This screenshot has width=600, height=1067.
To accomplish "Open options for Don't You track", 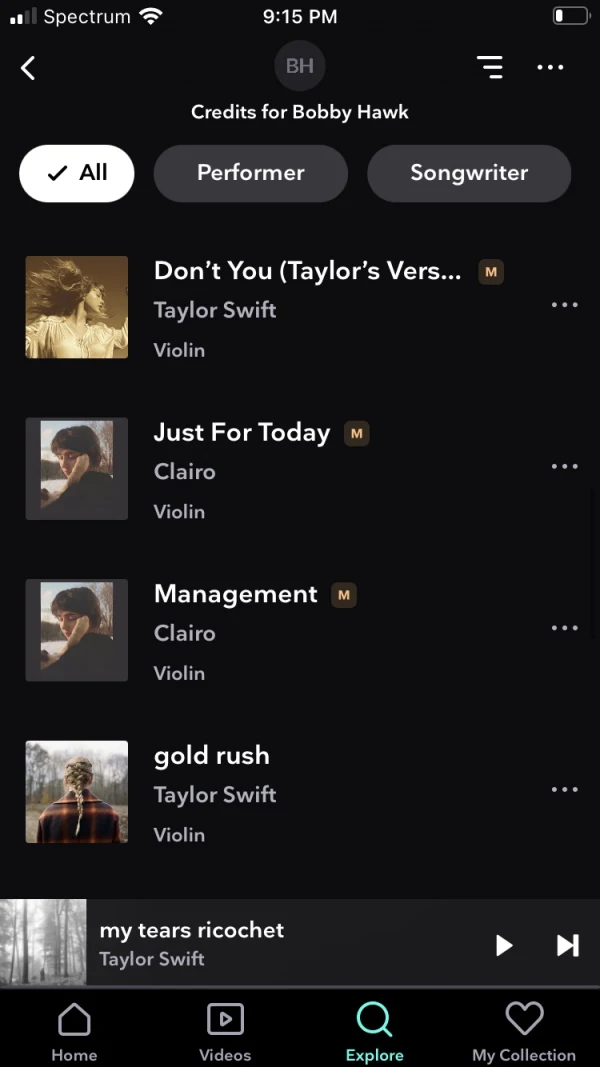I will (565, 305).
